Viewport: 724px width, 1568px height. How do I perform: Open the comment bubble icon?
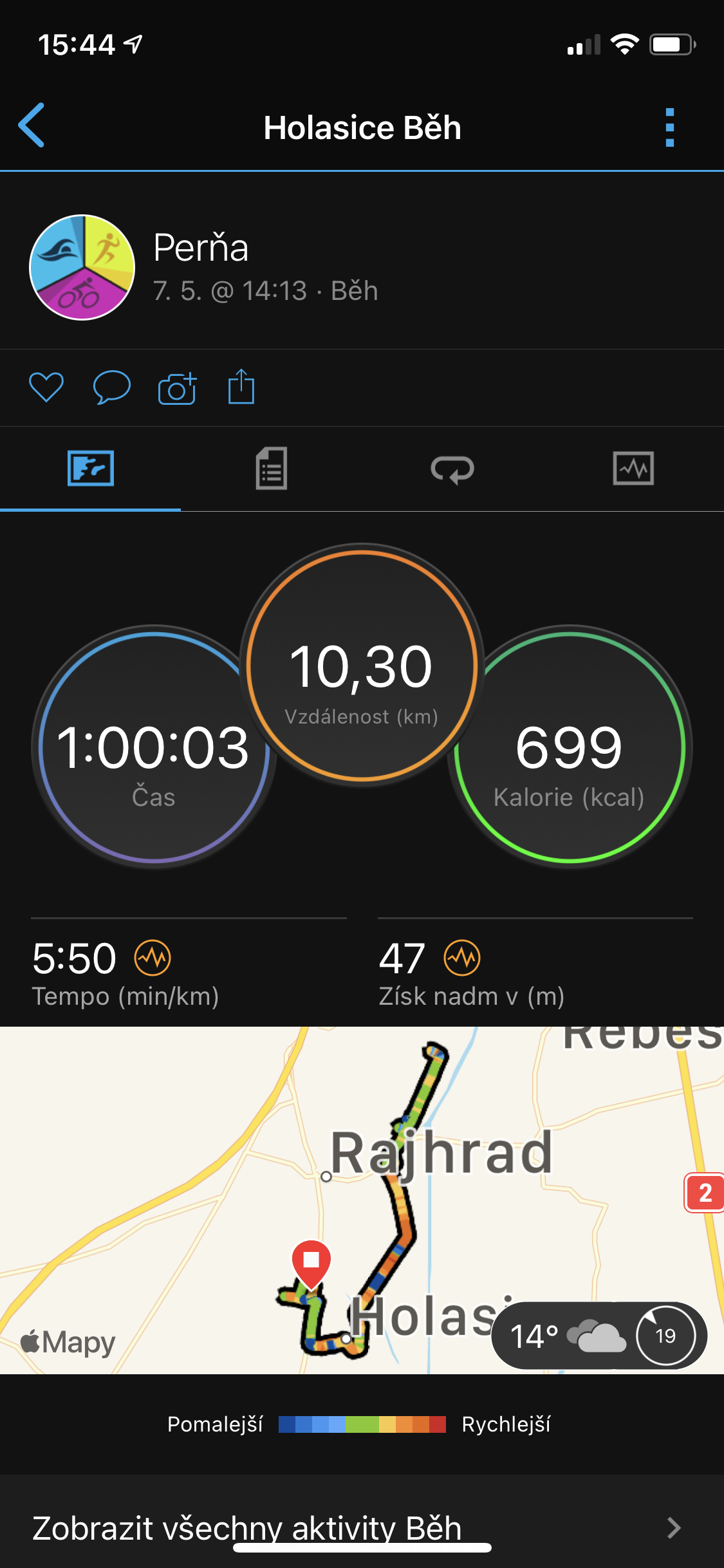point(112,387)
